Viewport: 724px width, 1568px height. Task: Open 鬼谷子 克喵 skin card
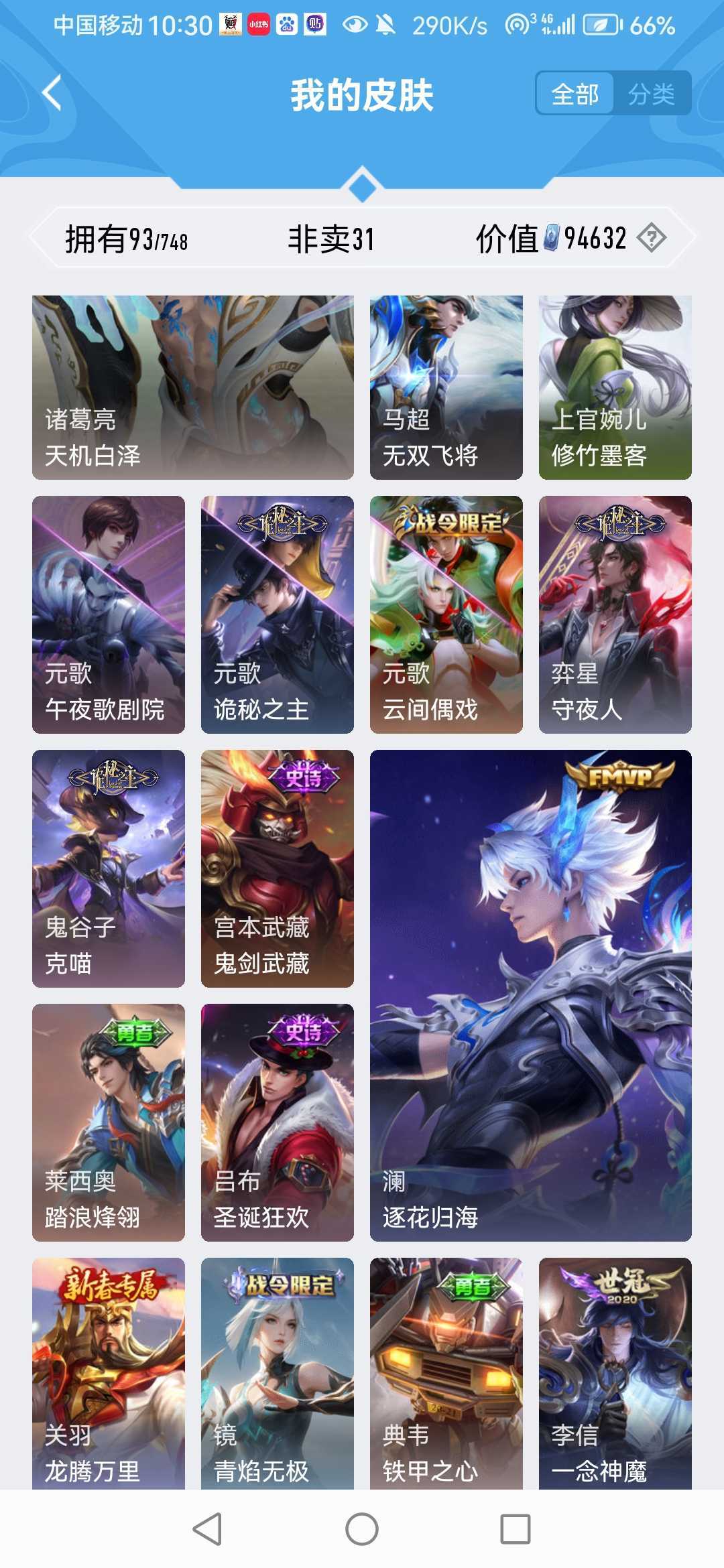(109, 868)
